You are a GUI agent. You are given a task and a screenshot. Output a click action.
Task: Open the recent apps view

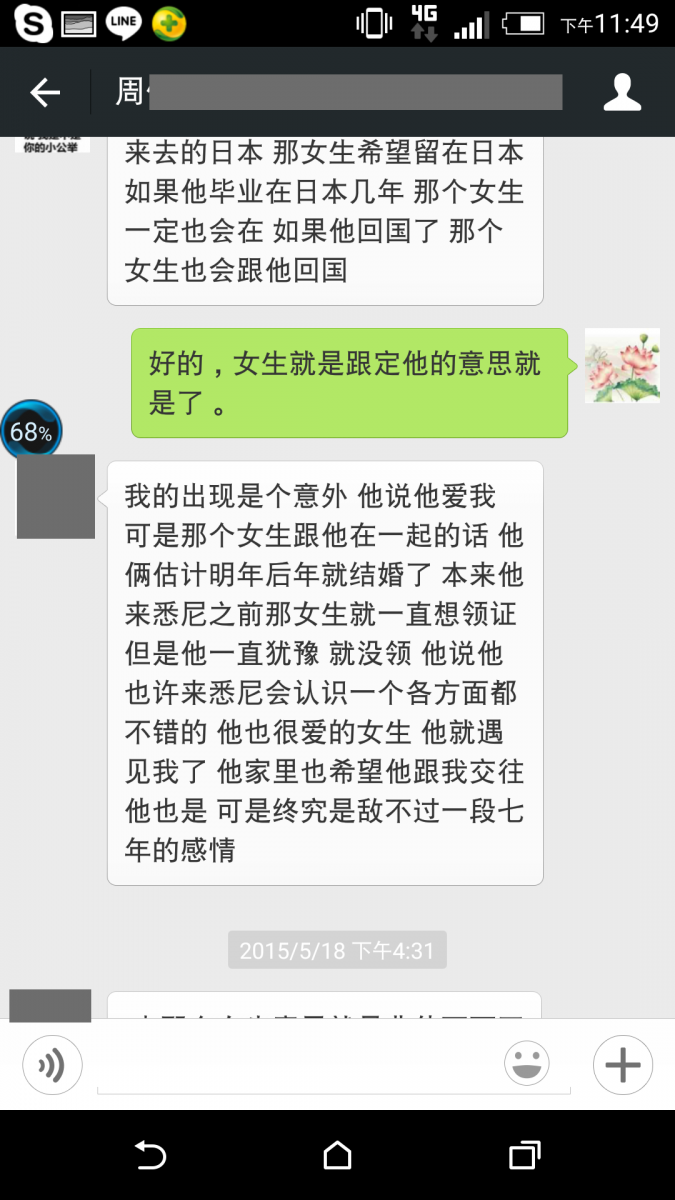tap(524, 1155)
